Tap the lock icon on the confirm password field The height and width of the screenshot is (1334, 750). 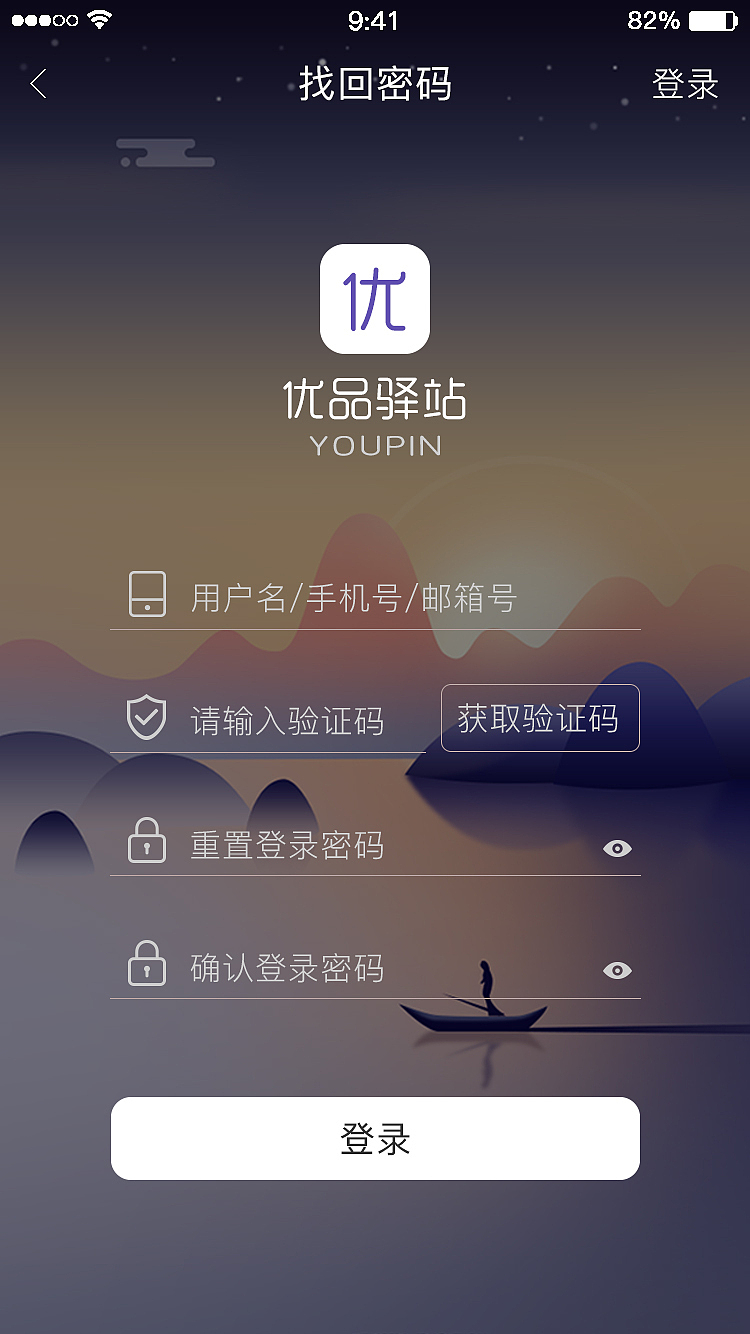point(145,964)
